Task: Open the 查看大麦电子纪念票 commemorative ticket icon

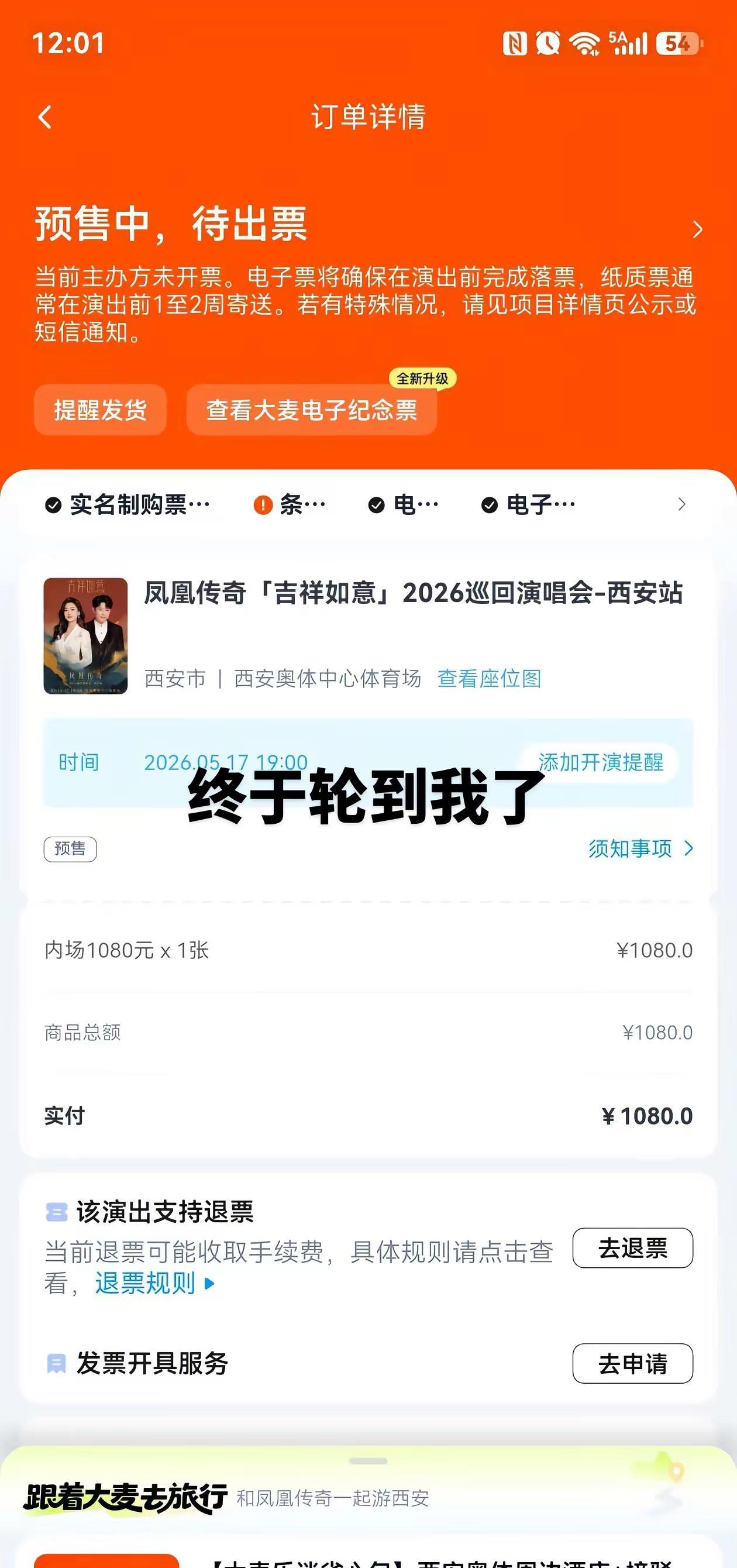Action: 312,410
